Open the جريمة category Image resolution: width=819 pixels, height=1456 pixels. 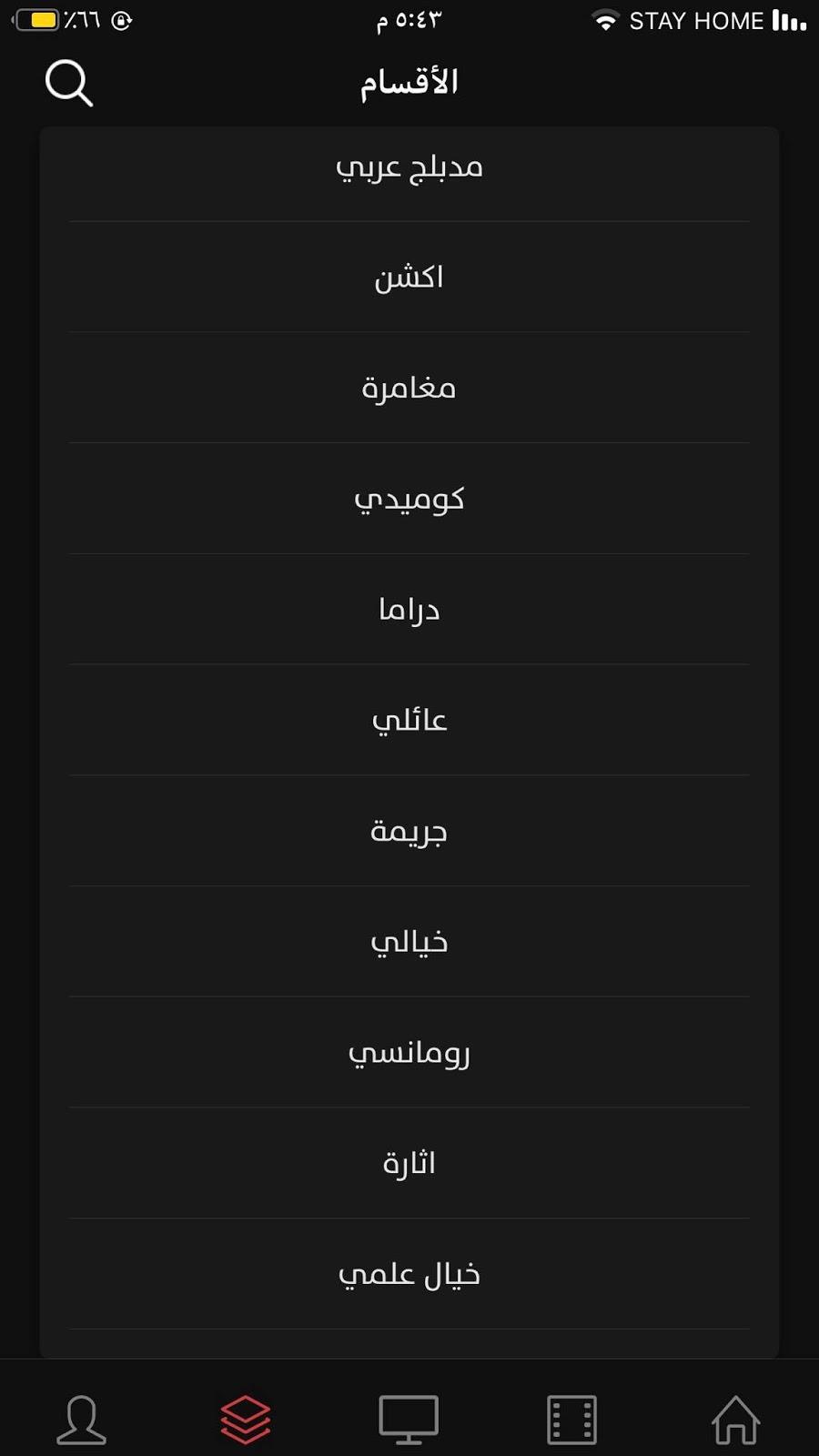(x=409, y=832)
